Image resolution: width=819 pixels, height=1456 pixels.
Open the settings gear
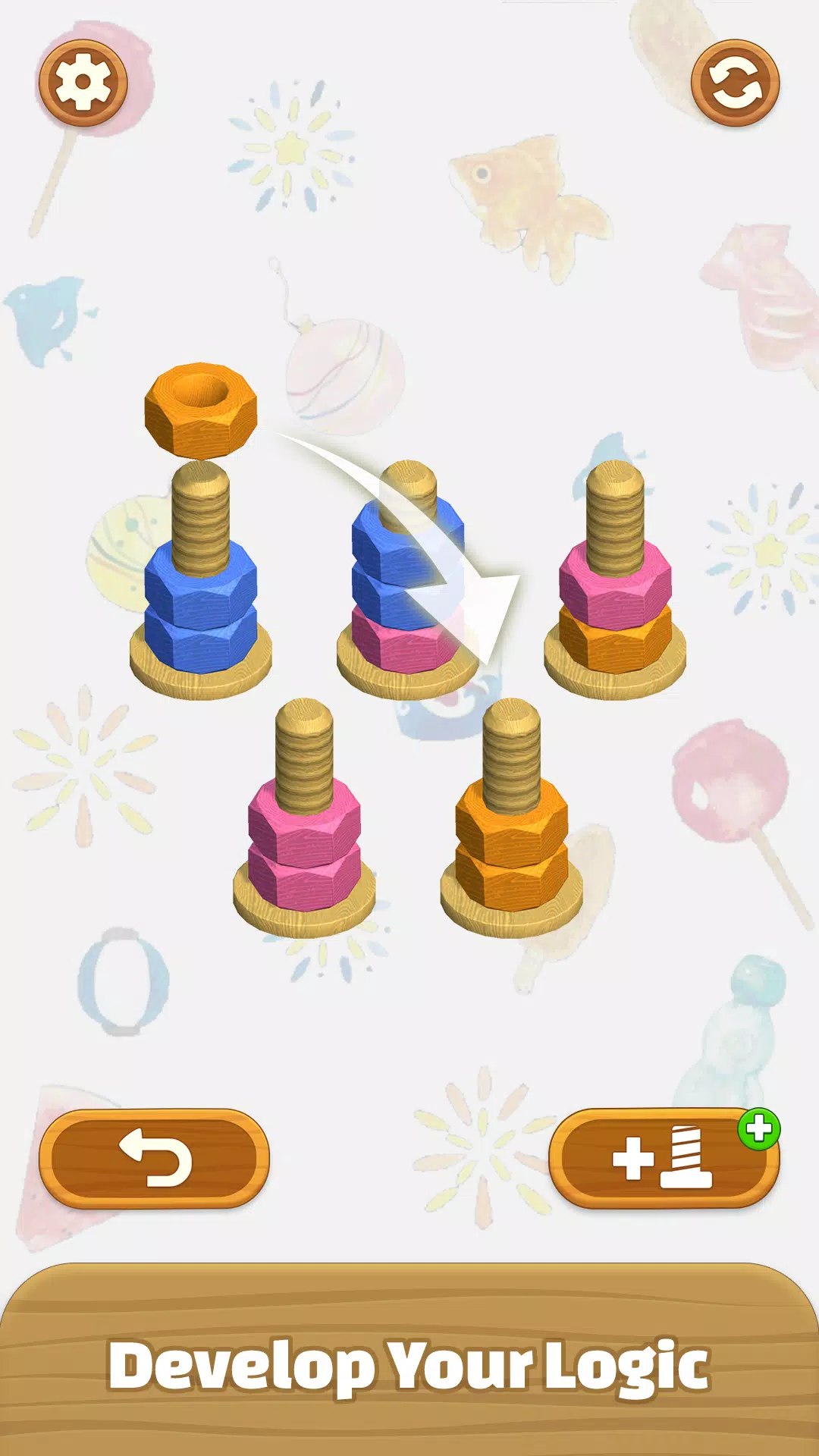[x=83, y=83]
